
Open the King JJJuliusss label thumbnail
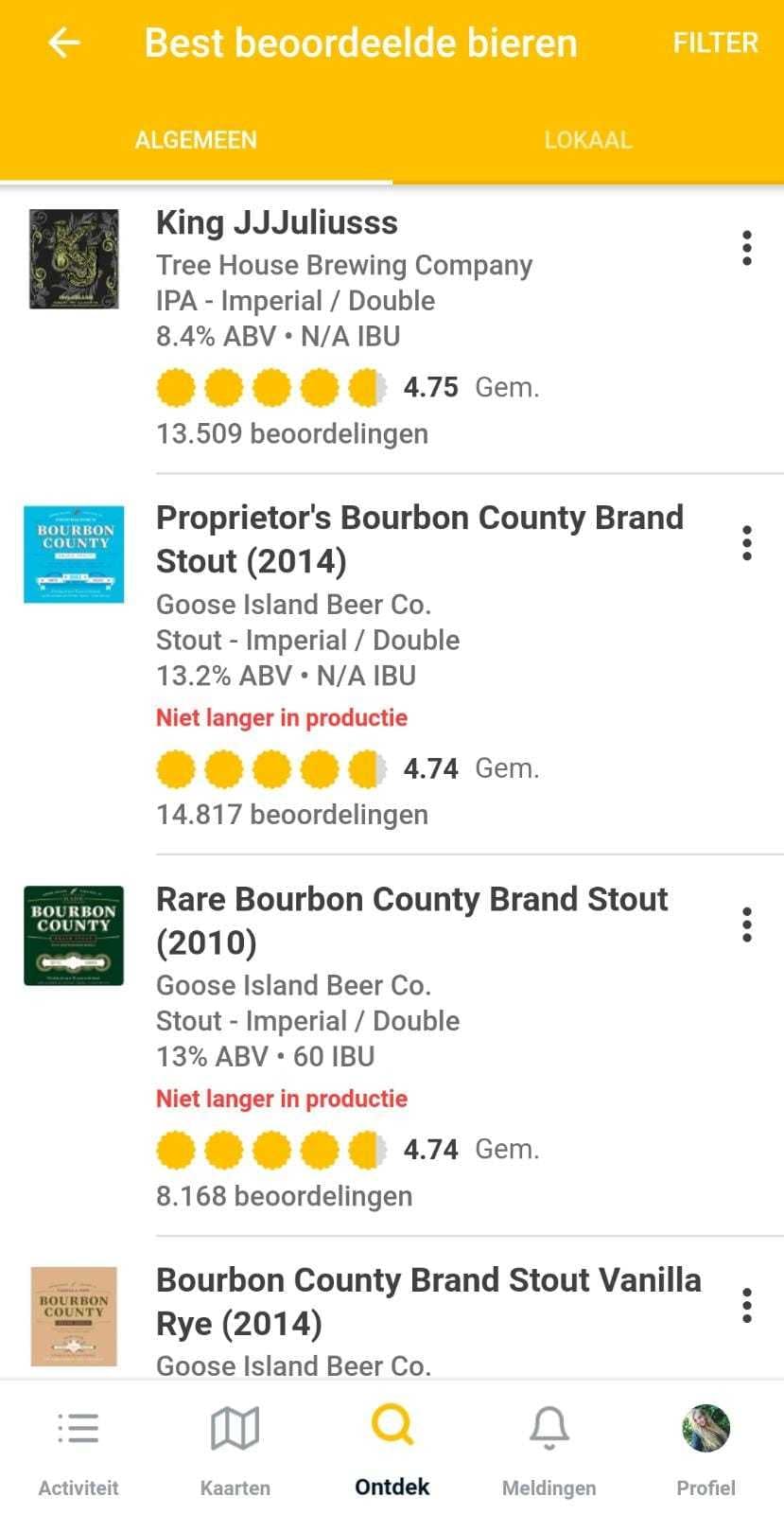click(x=74, y=258)
